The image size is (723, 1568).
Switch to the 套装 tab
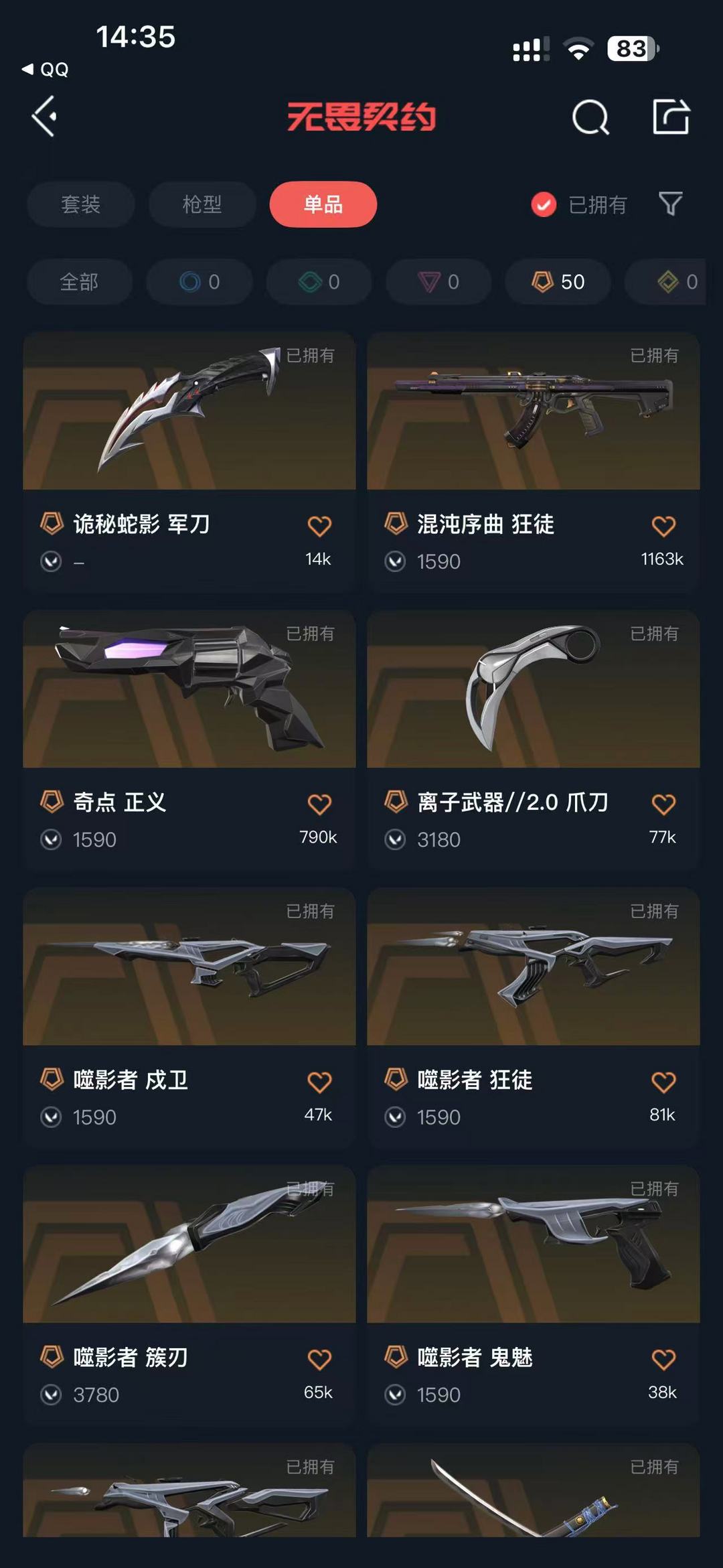click(x=80, y=204)
